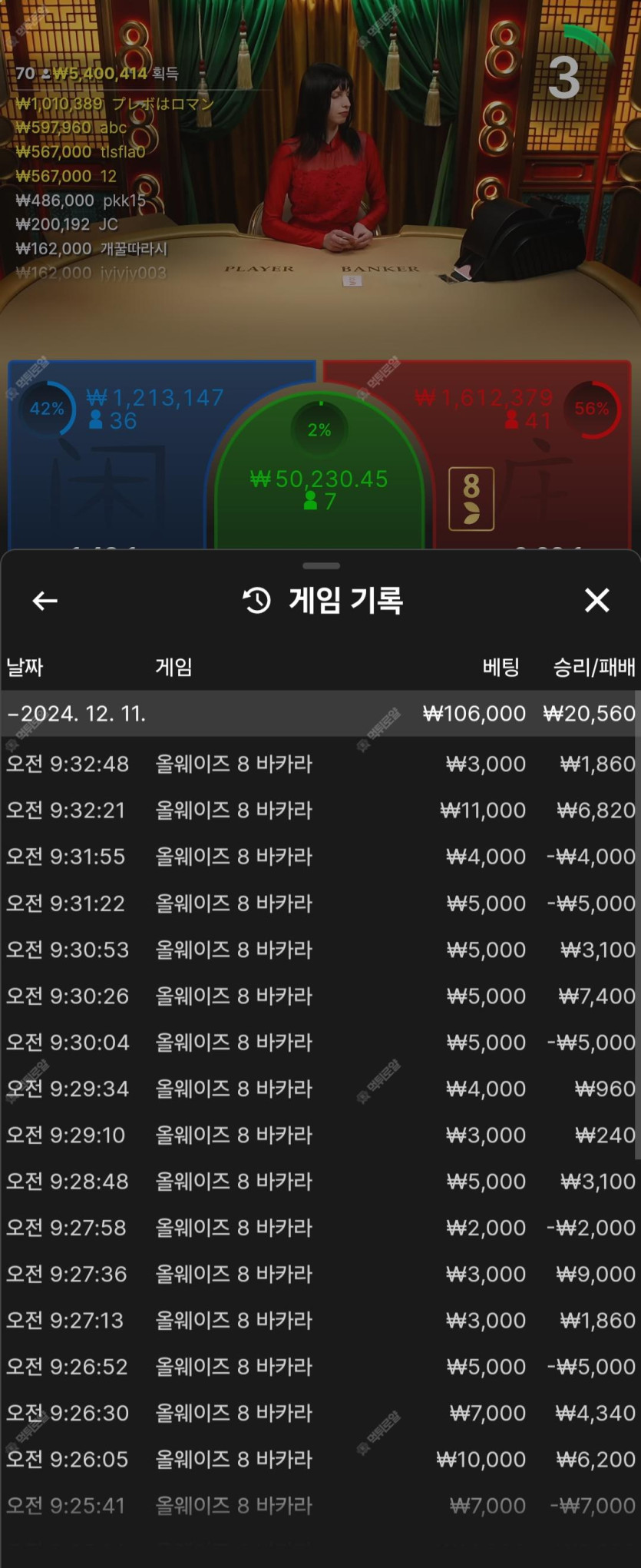Close the game history panel
Viewport: 641px width, 1568px height.
(596, 600)
